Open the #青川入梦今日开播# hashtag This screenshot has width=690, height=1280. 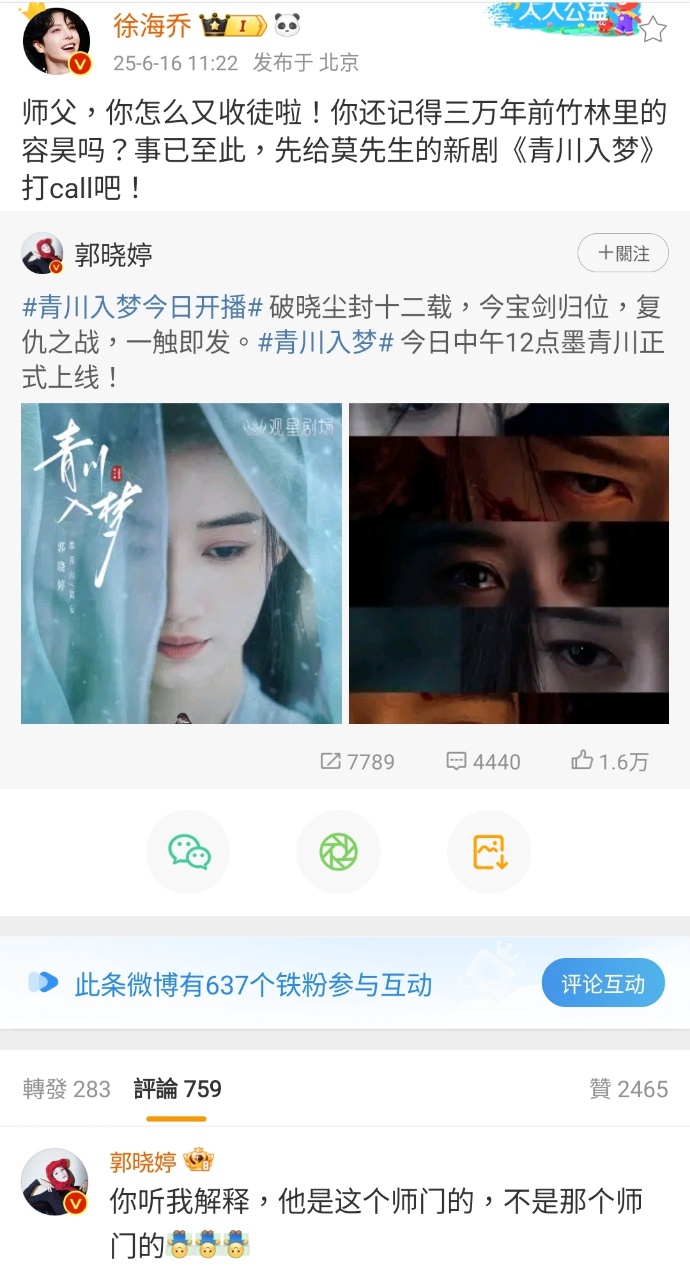click(142, 307)
